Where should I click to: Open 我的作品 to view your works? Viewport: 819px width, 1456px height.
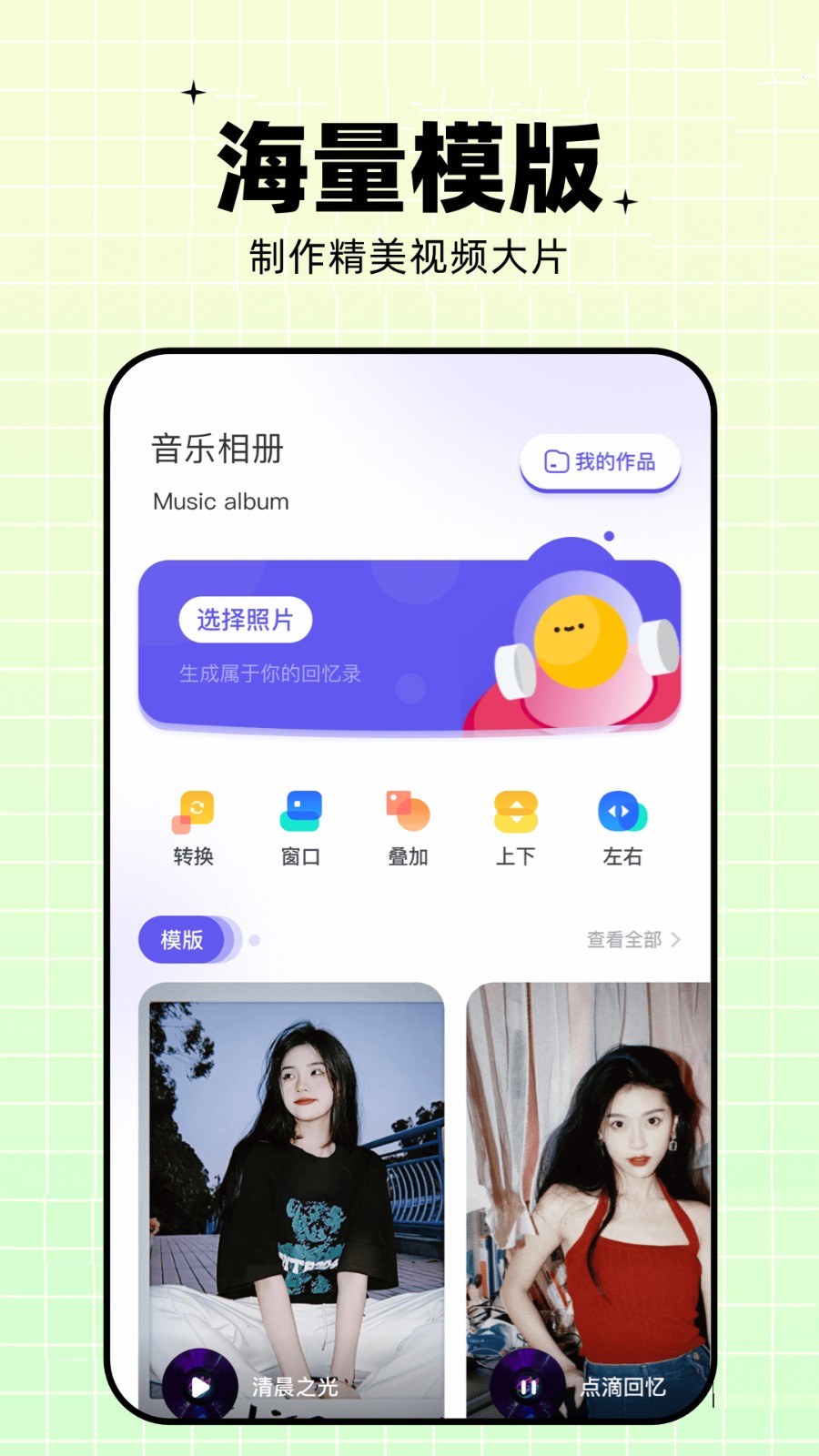click(601, 462)
